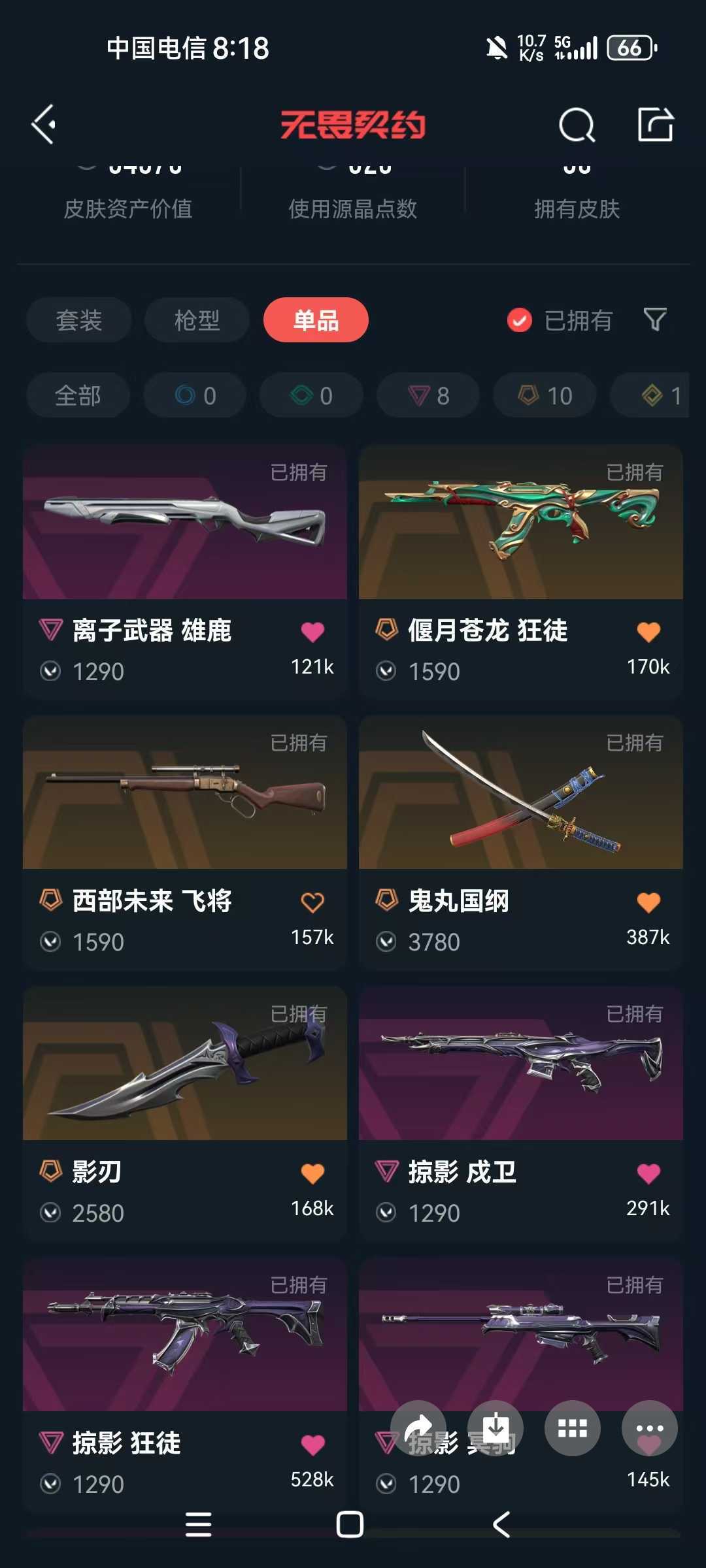Like the 西部未来 飞将 skin
This screenshot has width=706, height=1568.
[x=312, y=902]
